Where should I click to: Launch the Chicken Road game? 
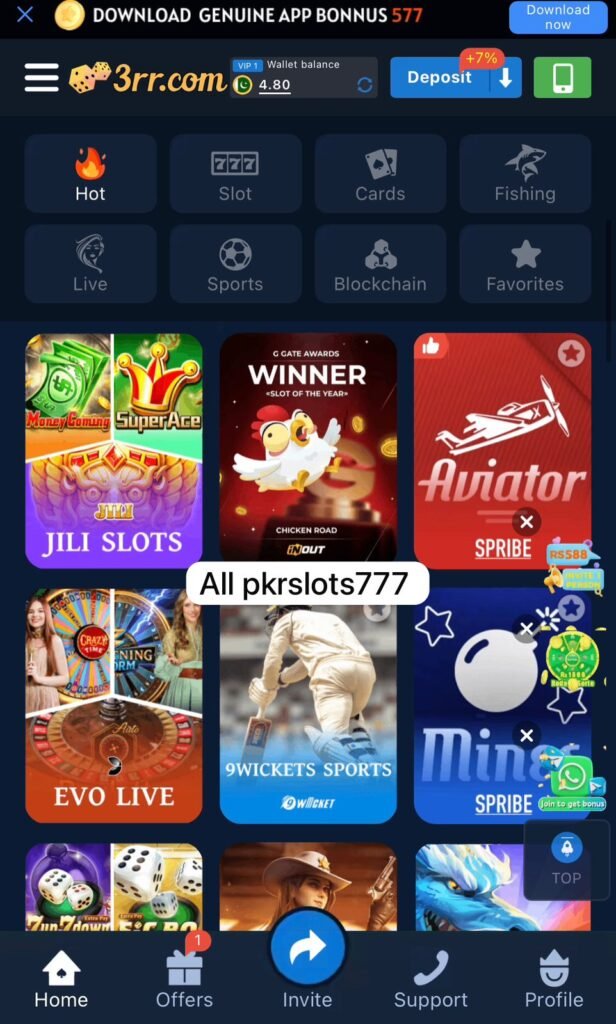[308, 450]
